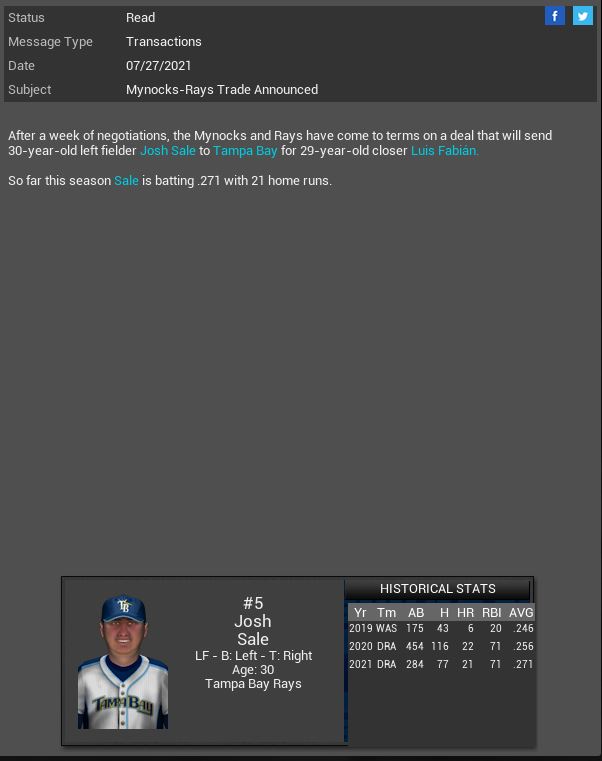Share this message on Facebook

coord(555,16)
